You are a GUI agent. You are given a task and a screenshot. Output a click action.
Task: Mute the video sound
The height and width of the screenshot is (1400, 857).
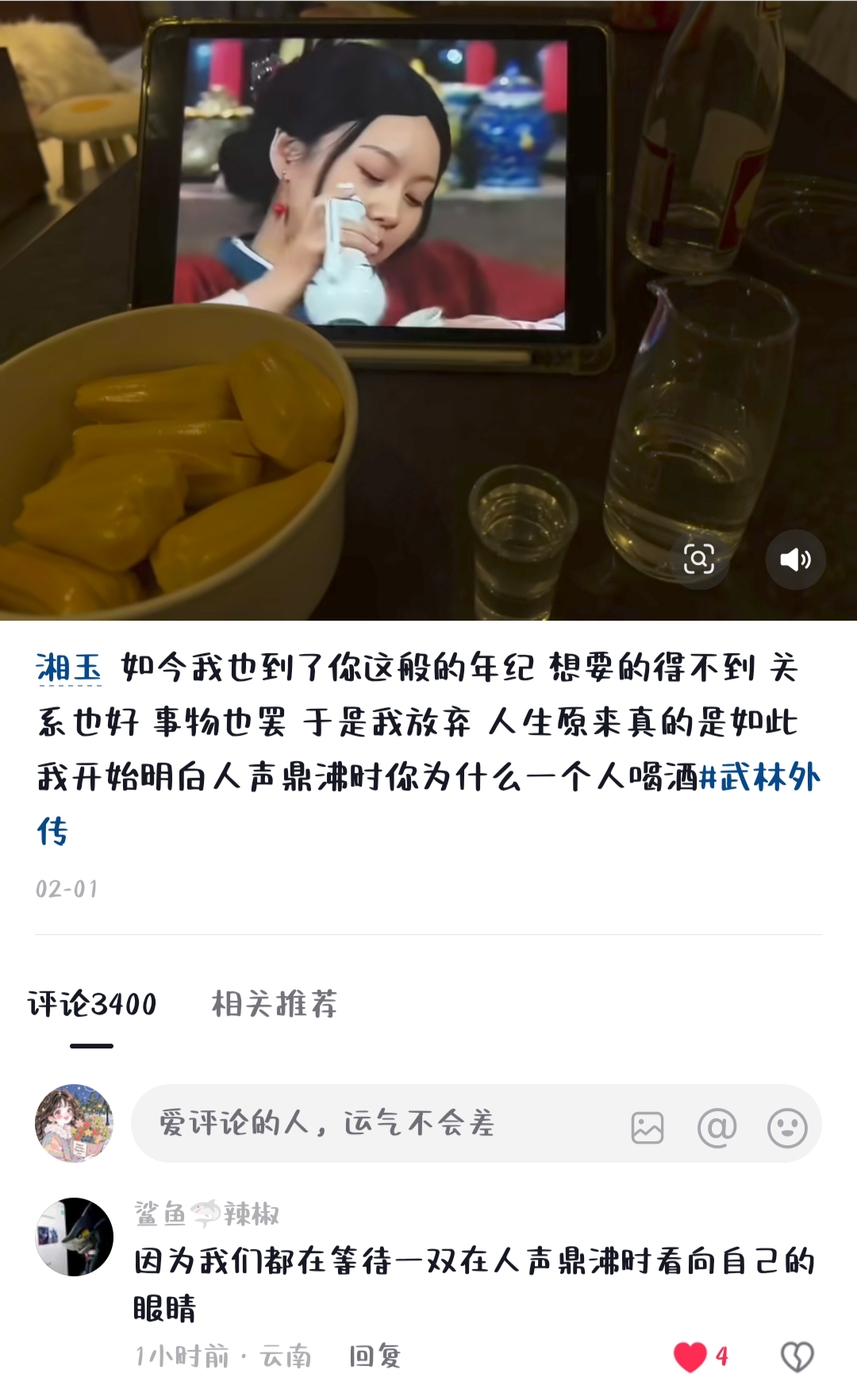coord(795,560)
